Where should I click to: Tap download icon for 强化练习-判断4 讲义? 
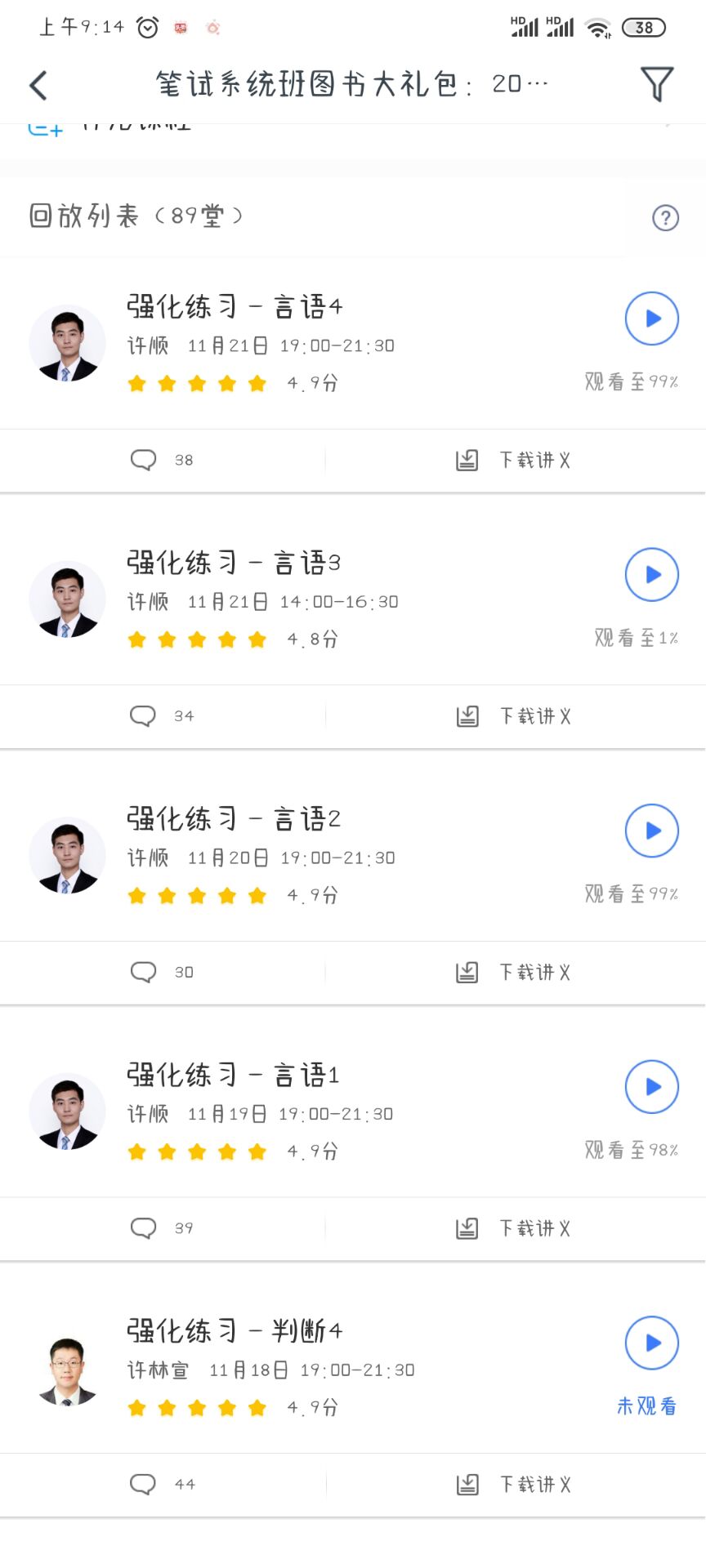[467, 1484]
